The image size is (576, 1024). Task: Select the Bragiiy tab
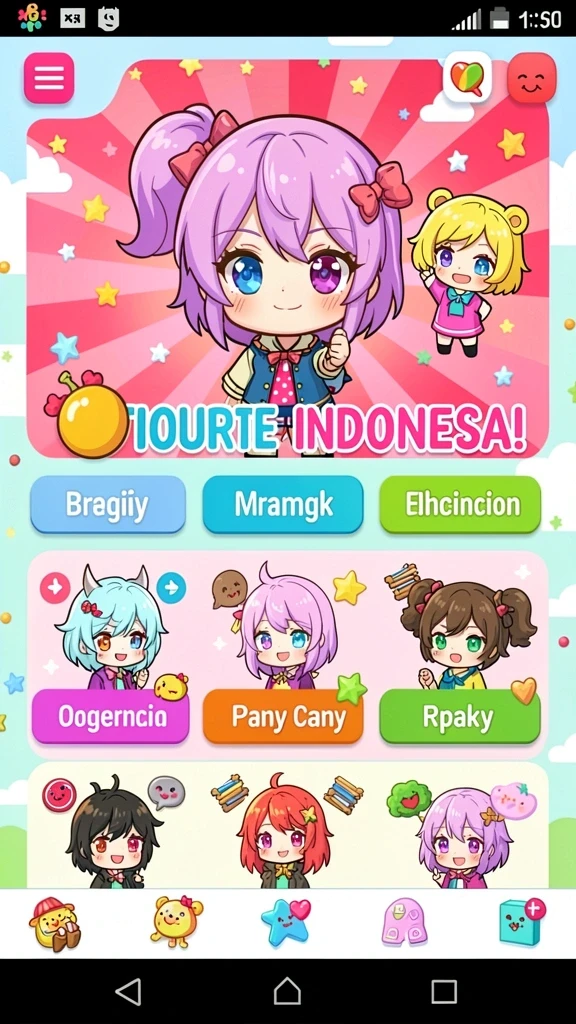point(108,504)
